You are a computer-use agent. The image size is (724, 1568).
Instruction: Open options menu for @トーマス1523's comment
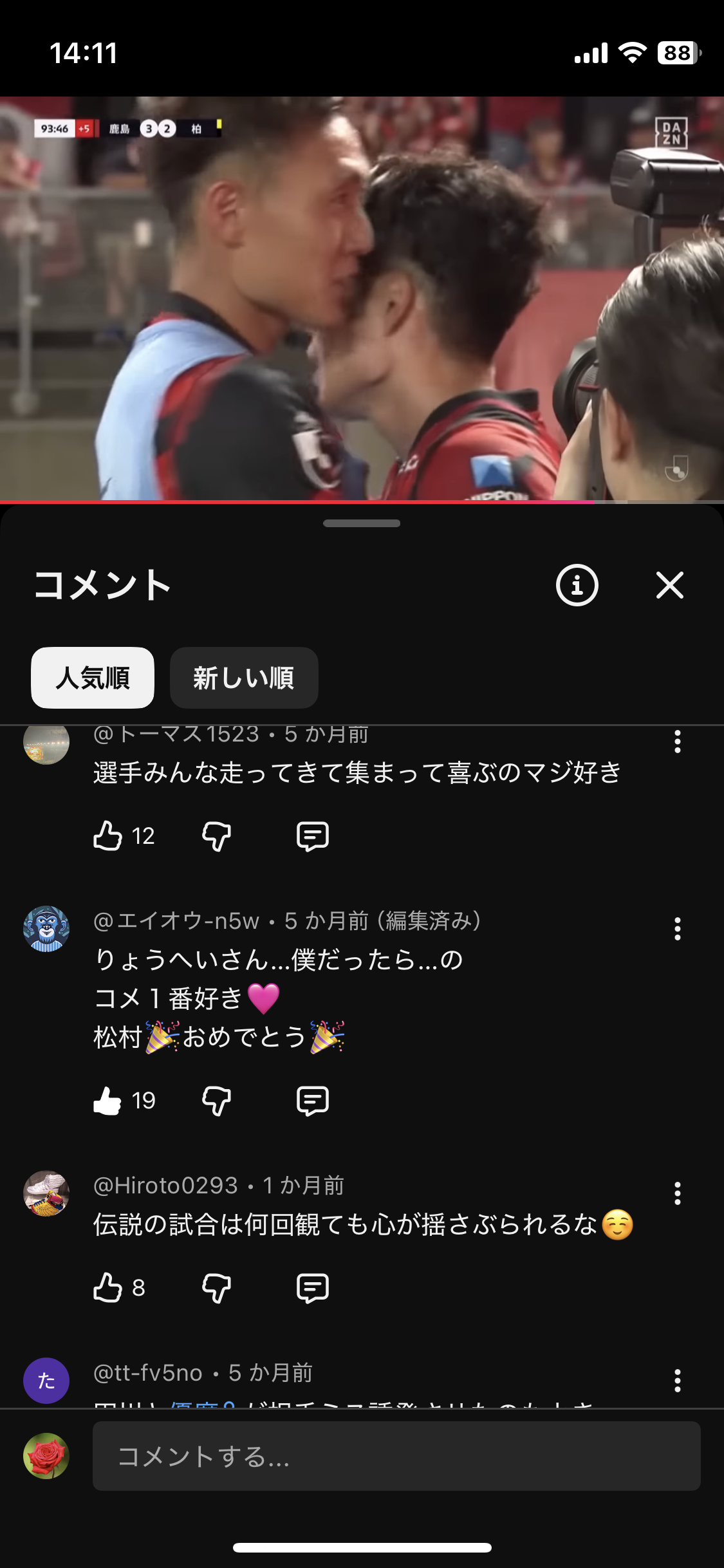(x=677, y=742)
